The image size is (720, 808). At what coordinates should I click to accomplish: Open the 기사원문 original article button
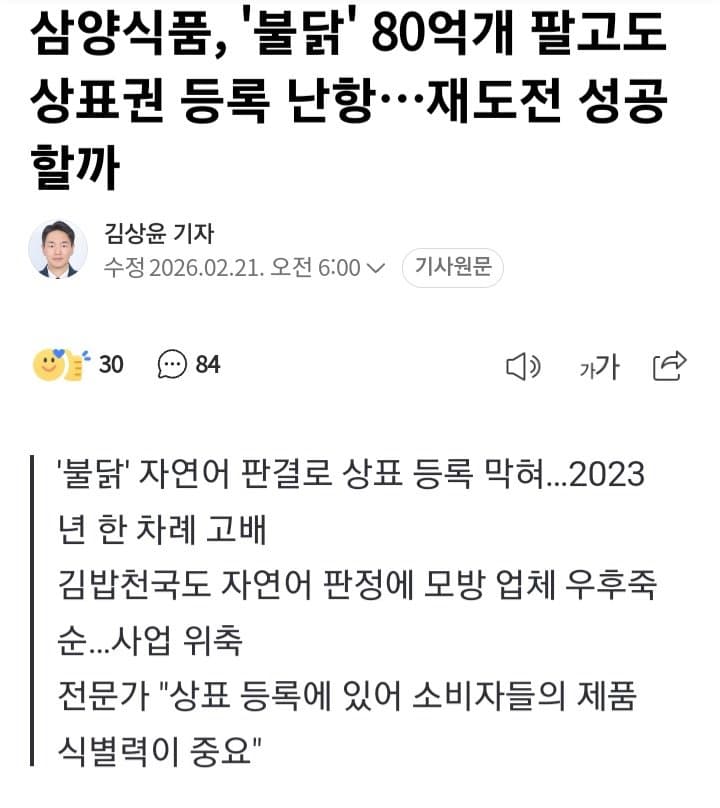pyautogui.click(x=453, y=268)
